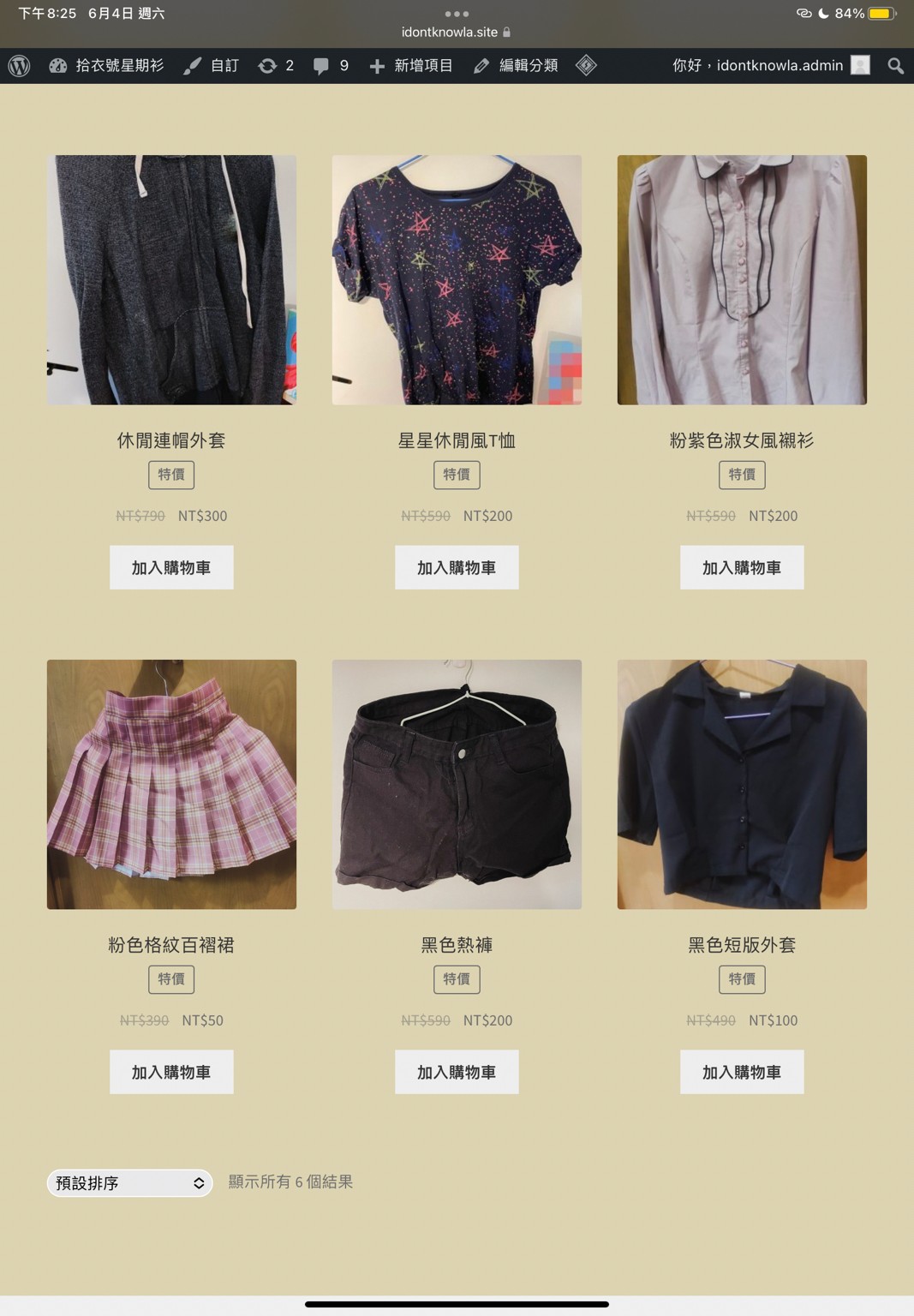Viewport: 914px width, 1316px height.
Task: Open 拾衣號星期衫 site dashboard
Action: click(x=106, y=66)
